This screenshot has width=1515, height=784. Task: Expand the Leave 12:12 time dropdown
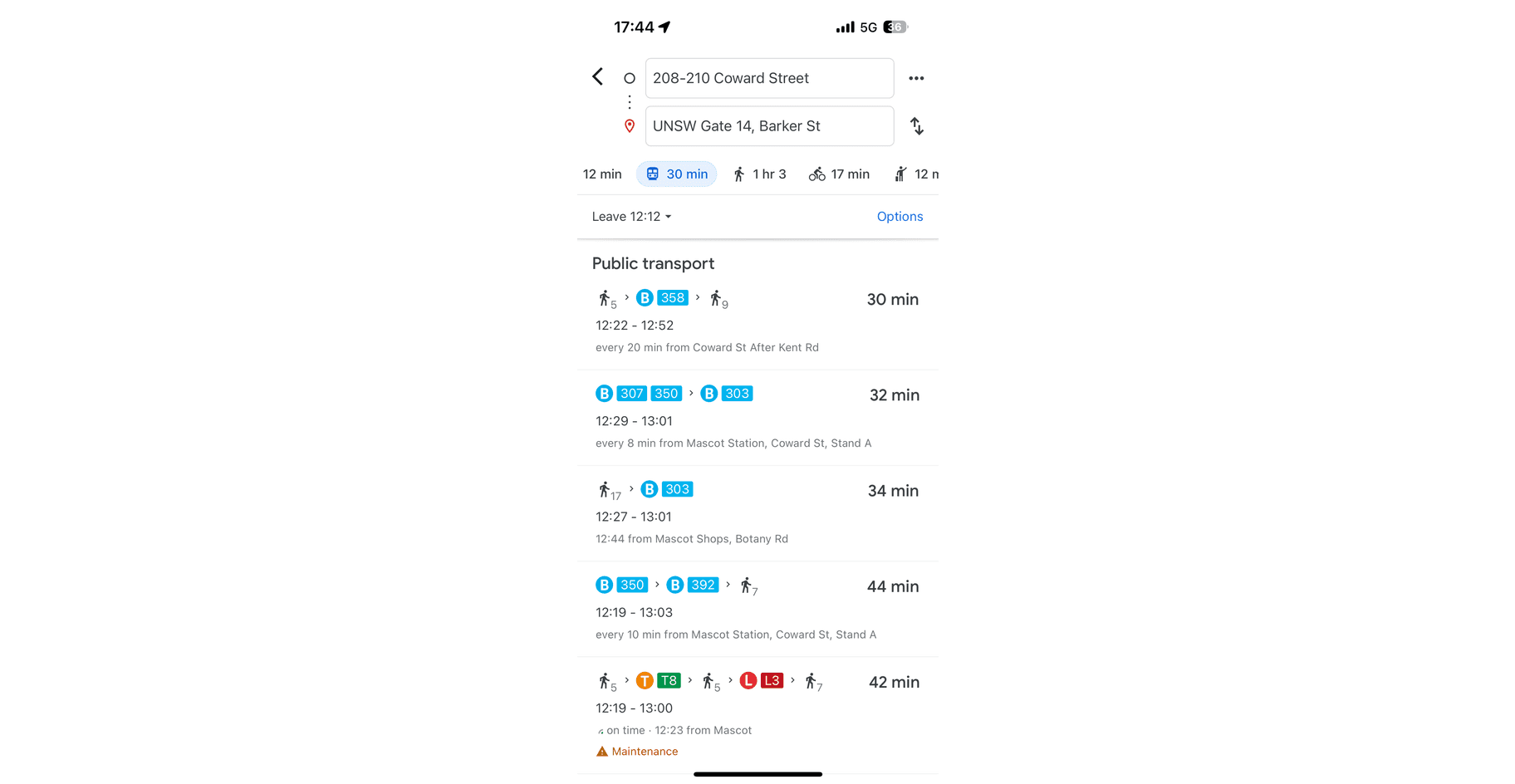point(631,217)
